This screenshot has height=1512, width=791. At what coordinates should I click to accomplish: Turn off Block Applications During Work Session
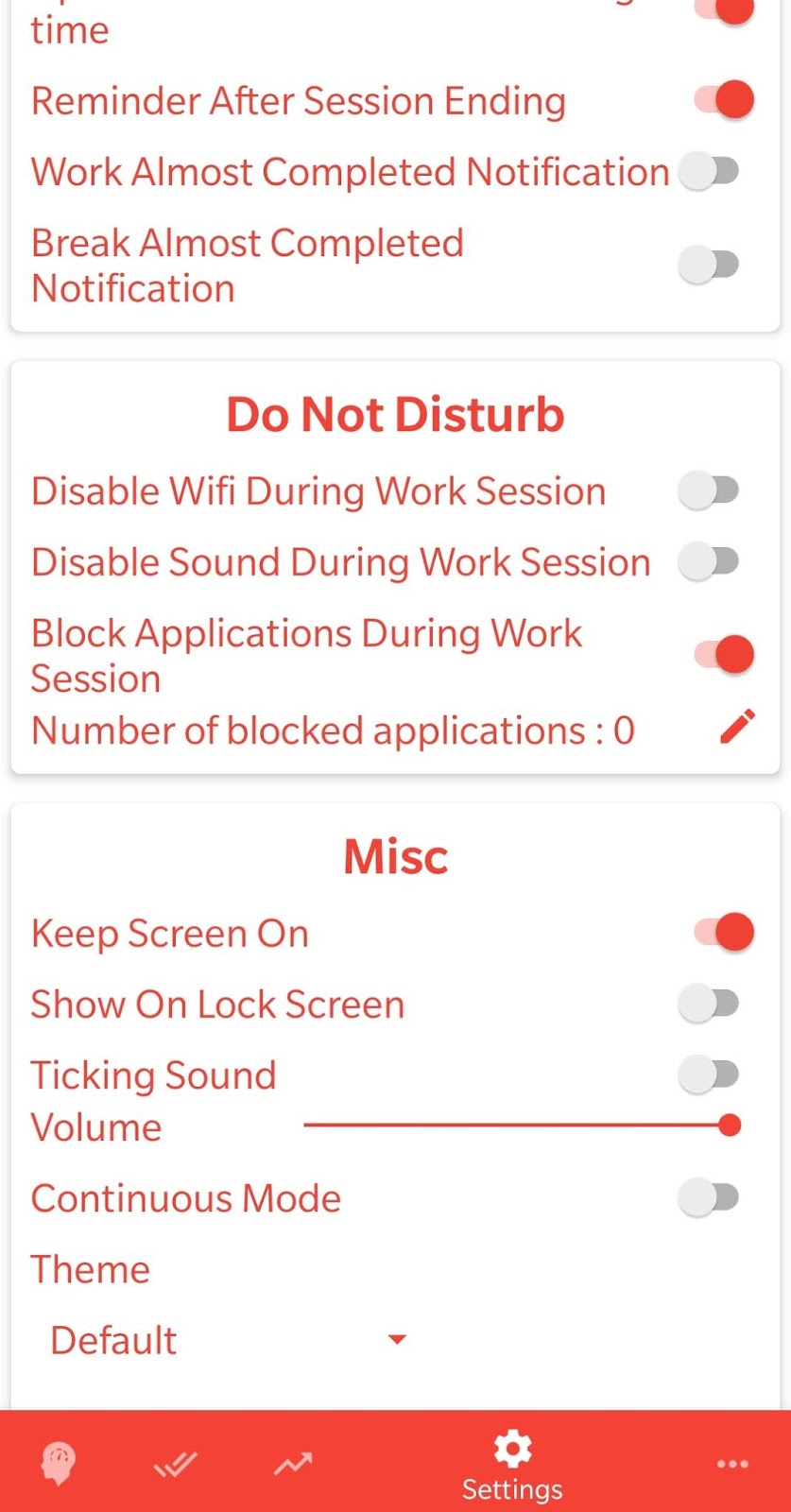(x=723, y=654)
